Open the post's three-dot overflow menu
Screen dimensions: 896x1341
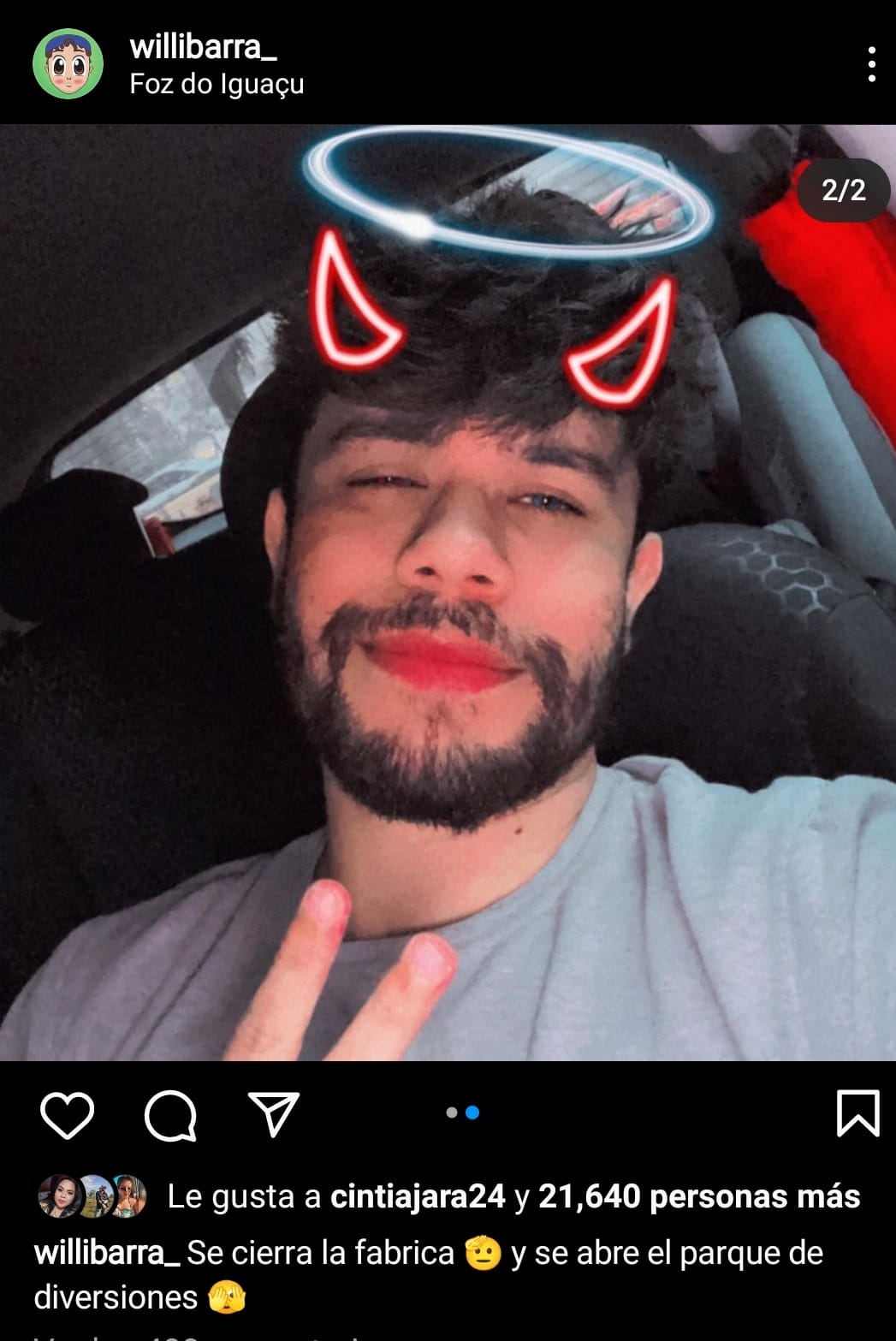(870, 64)
